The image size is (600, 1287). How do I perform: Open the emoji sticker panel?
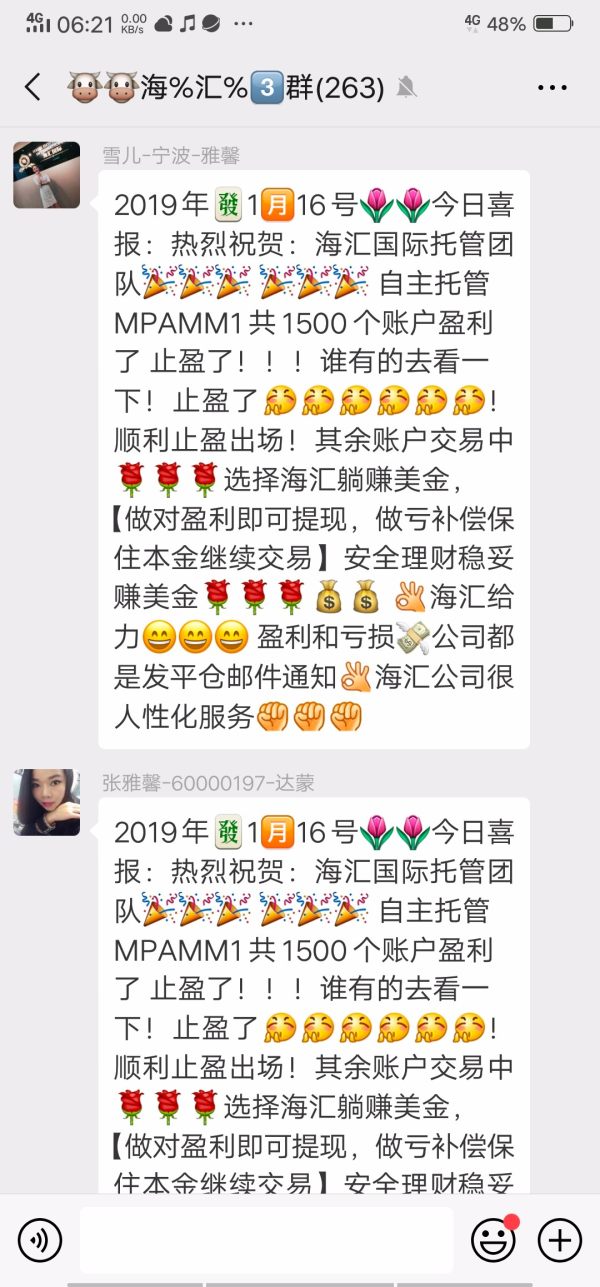493,1241
